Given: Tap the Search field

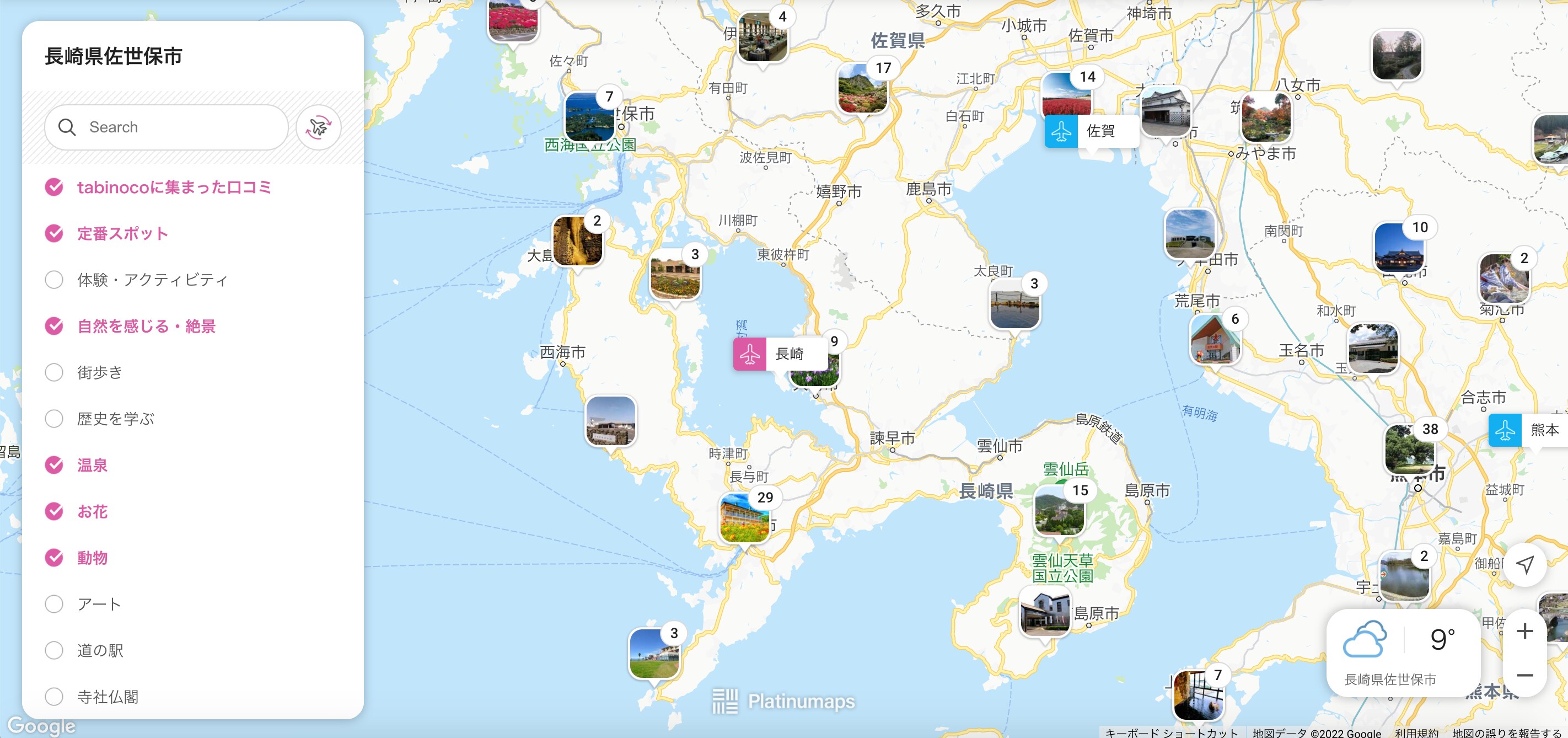Looking at the screenshot, I should click(176, 127).
